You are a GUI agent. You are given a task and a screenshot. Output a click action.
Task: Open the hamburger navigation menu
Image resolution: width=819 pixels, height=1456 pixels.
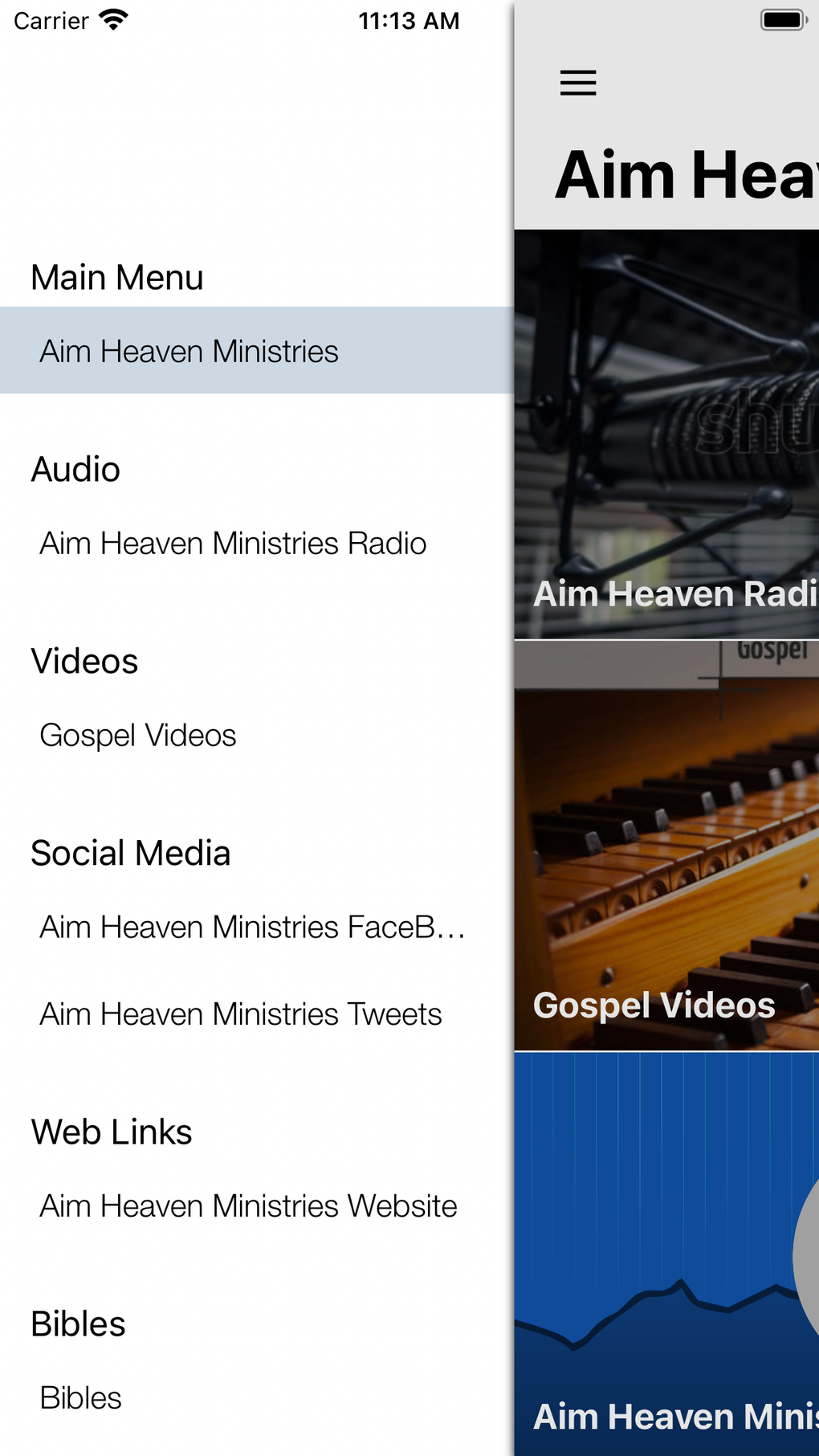point(577,83)
